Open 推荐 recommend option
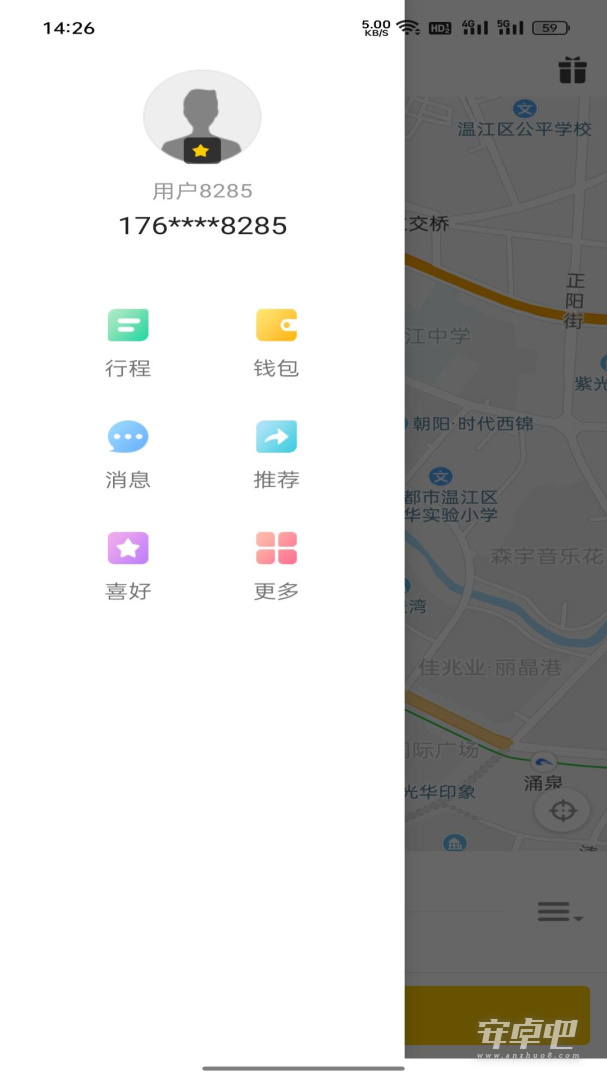The image size is (607, 1080). (276, 455)
